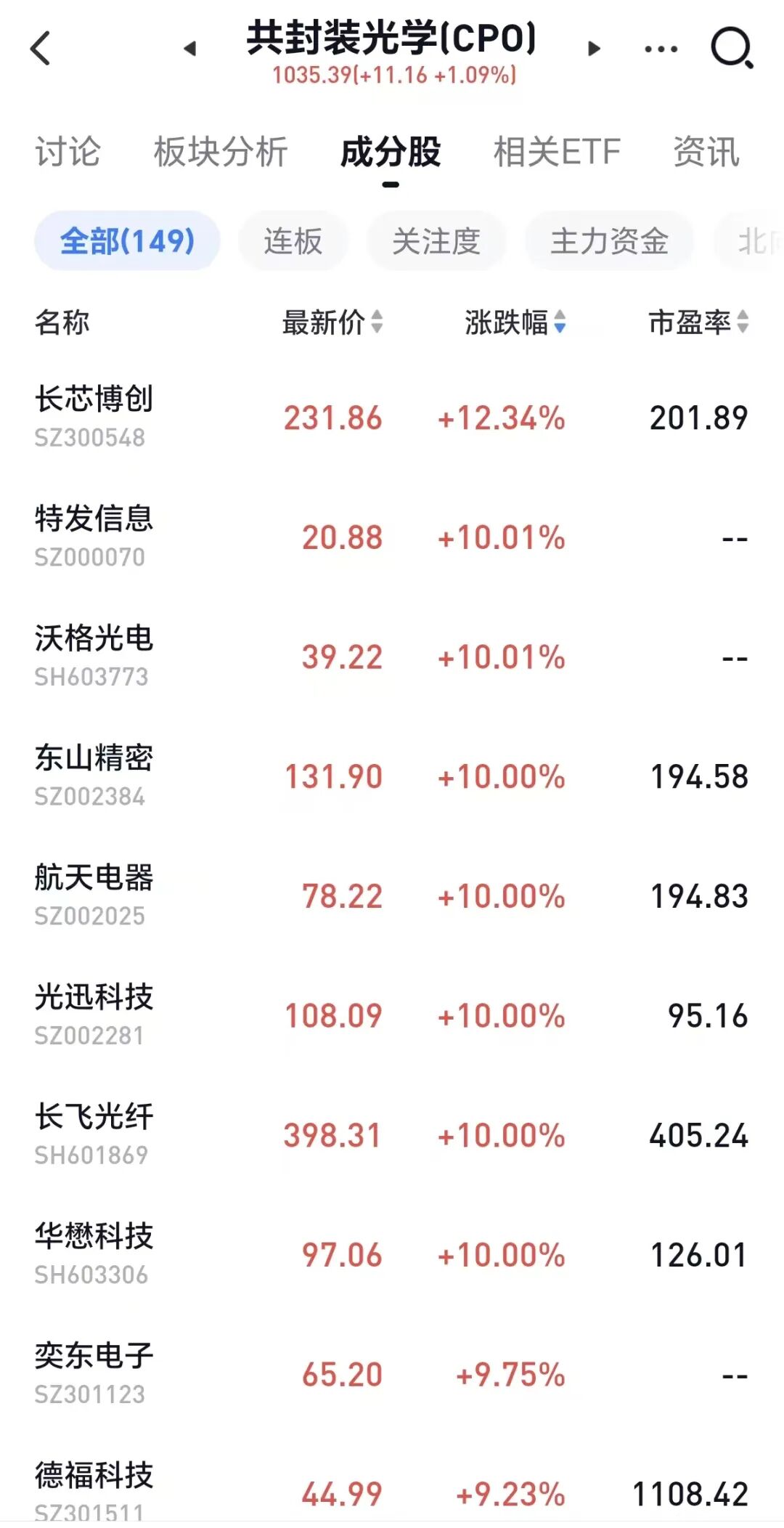Filter by 主力资金 chip
Viewport: 784px width, 1528px height.
(609, 241)
